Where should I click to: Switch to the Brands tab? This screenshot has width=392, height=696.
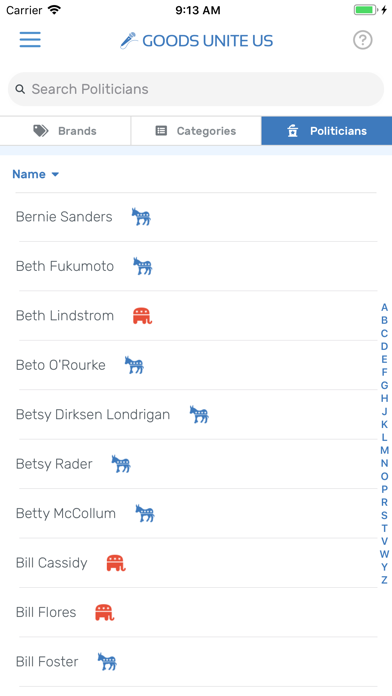(65, 131)
